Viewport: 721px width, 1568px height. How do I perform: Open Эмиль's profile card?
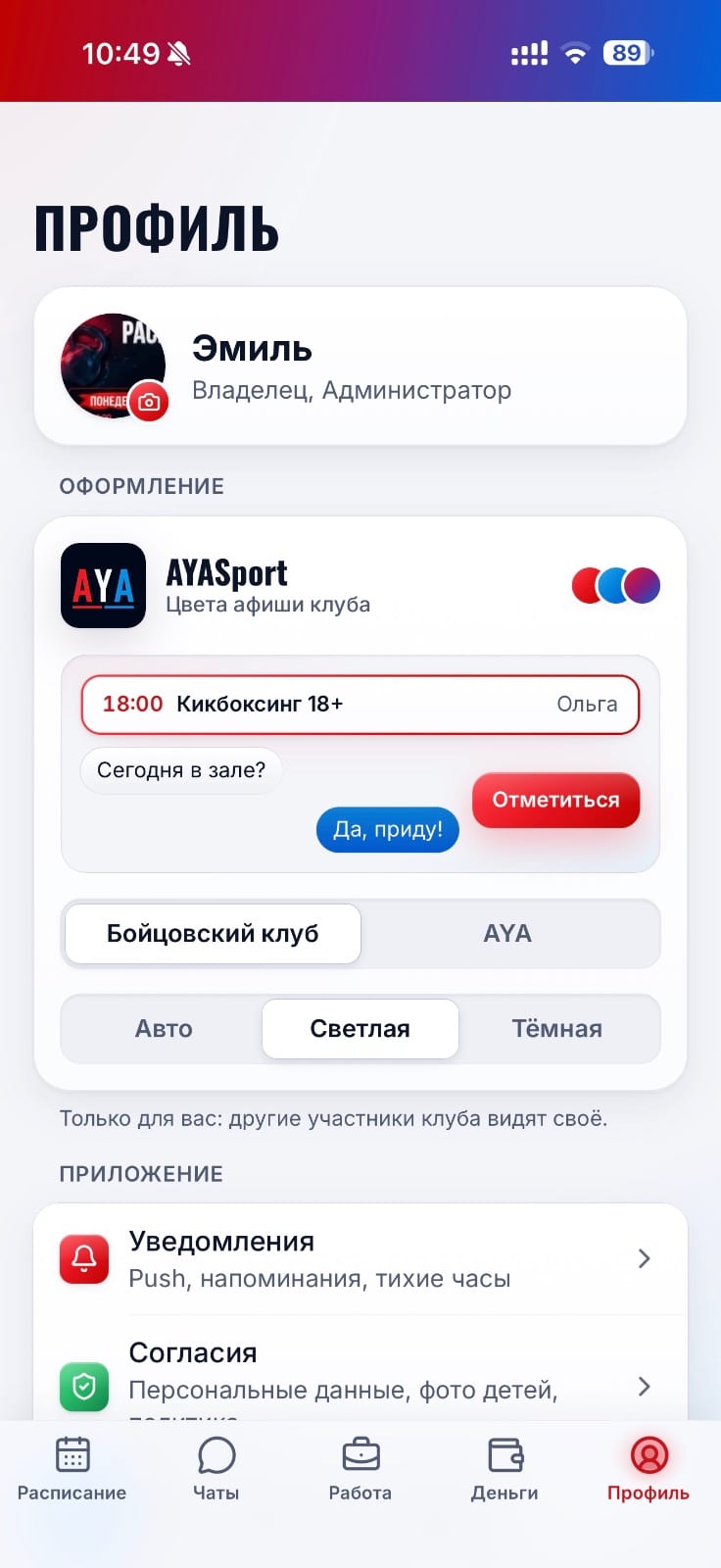pyautogui.click(x=360, y=367)
